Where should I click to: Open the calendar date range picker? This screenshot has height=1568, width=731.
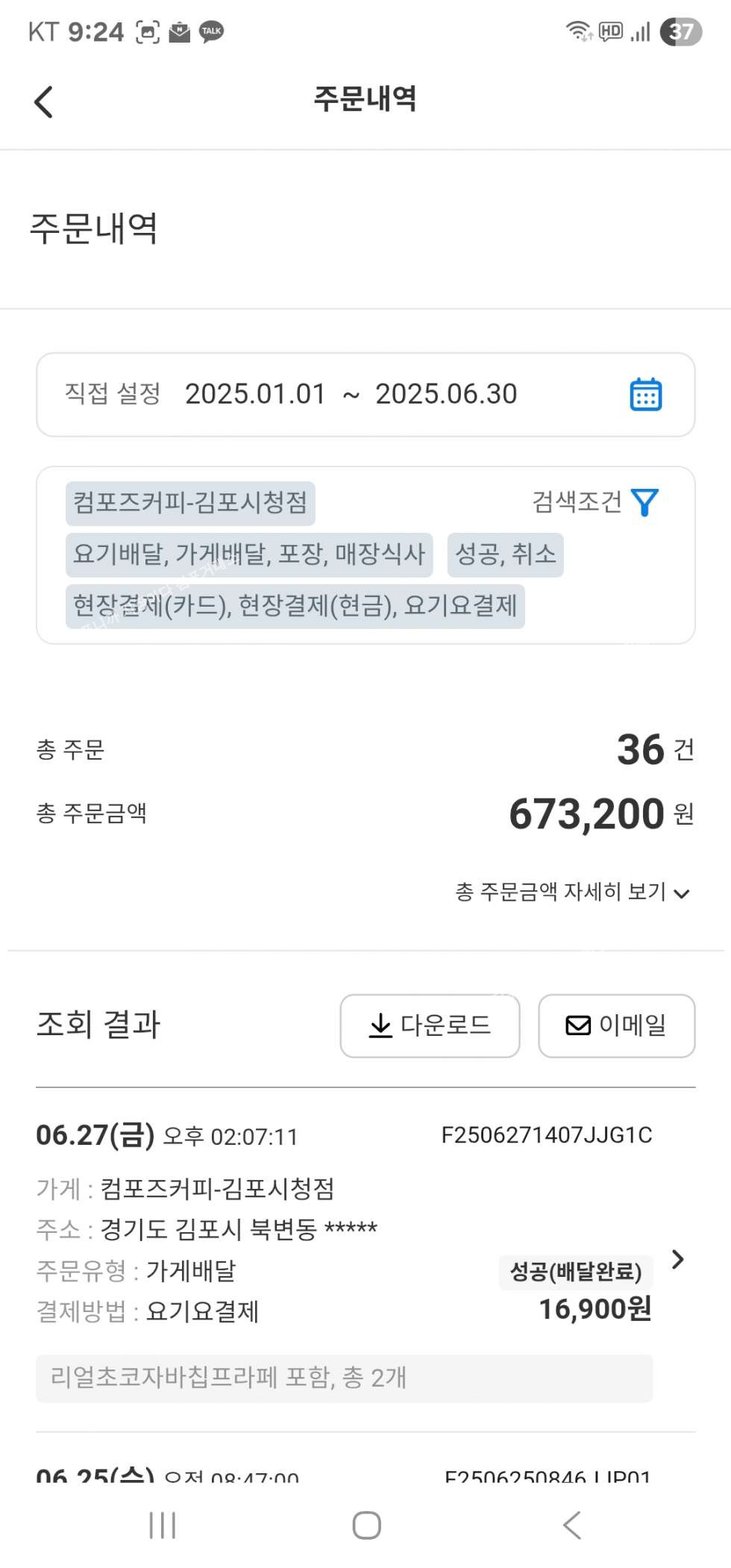[x=645, y=394]
